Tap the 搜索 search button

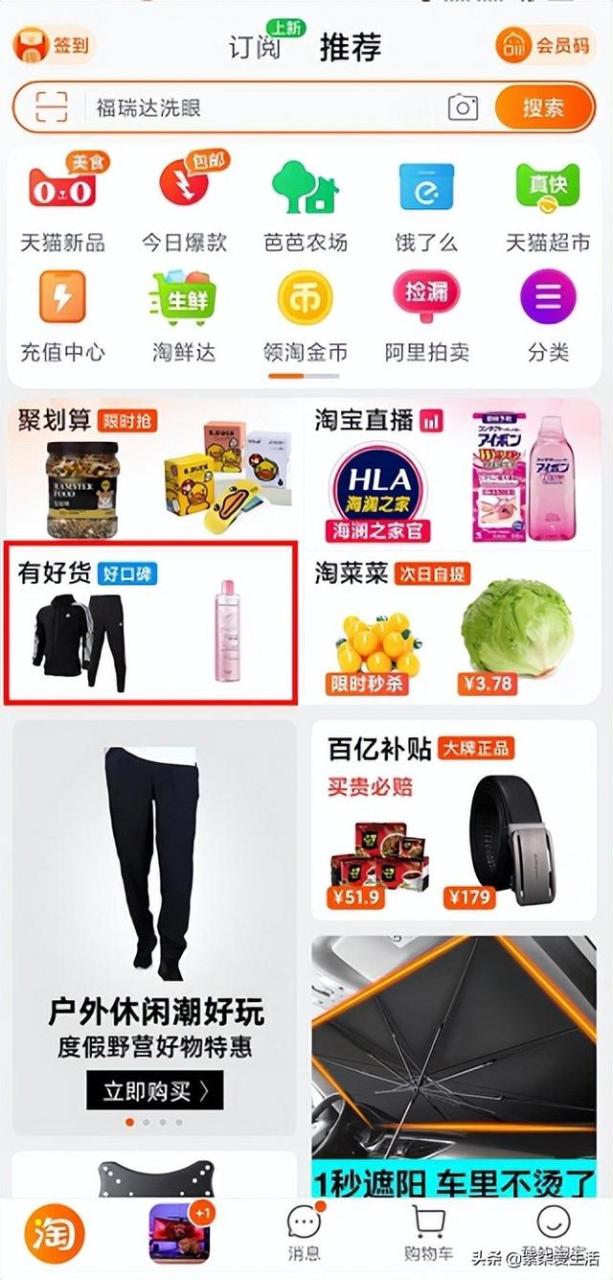(542, 107)
